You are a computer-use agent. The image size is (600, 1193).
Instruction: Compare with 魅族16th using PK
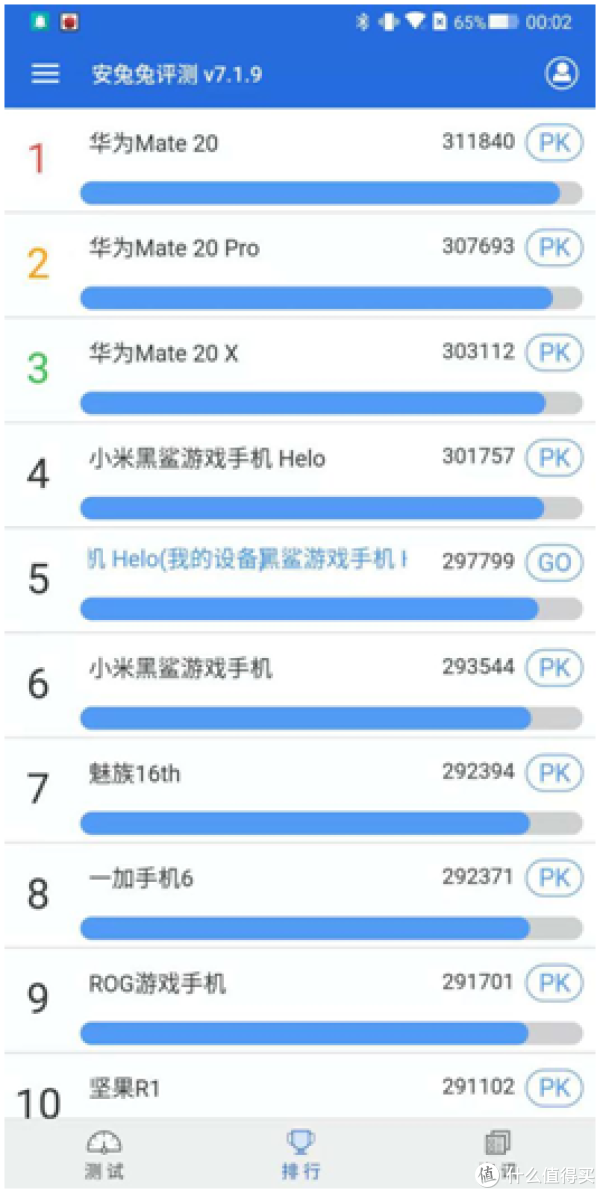pos(554,772)
